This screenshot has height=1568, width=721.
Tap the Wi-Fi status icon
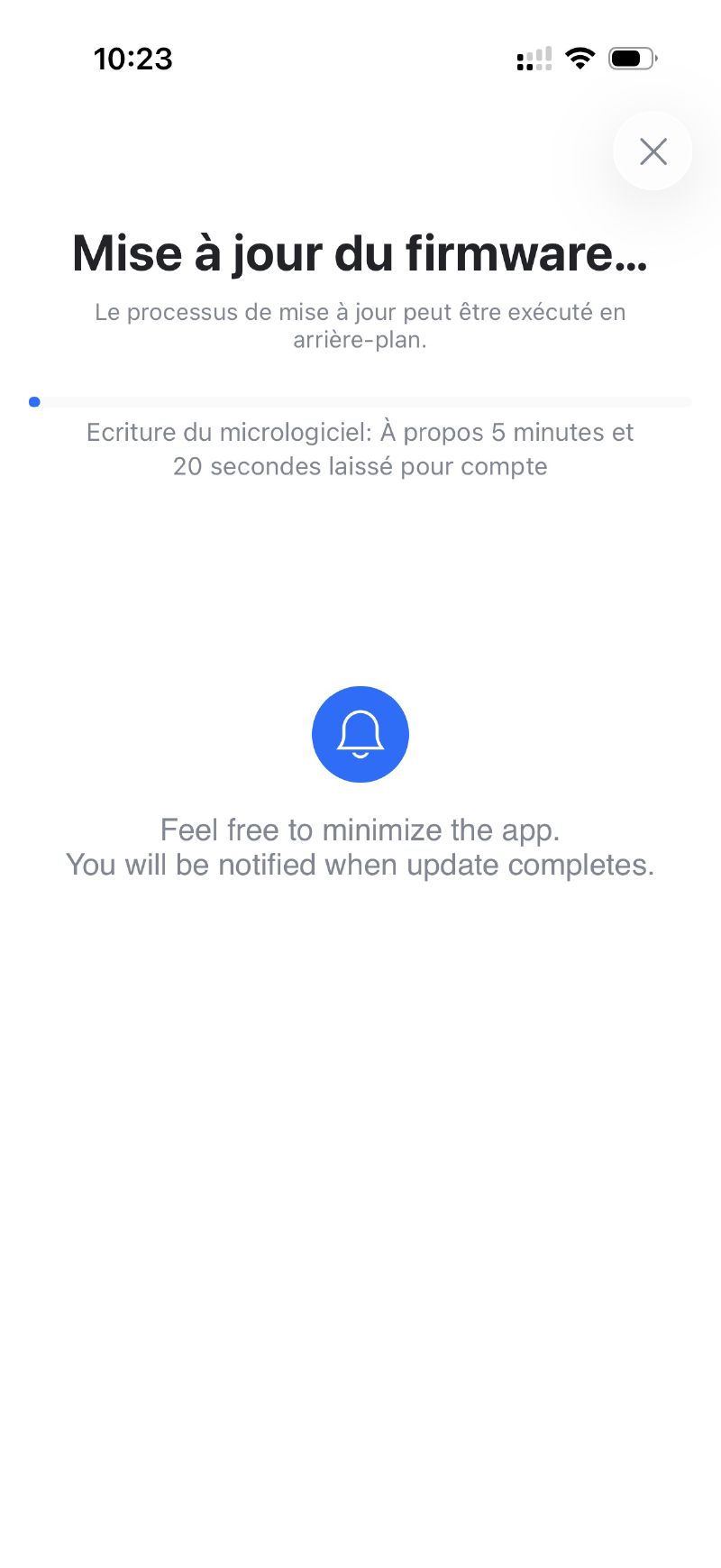[580, 58]
